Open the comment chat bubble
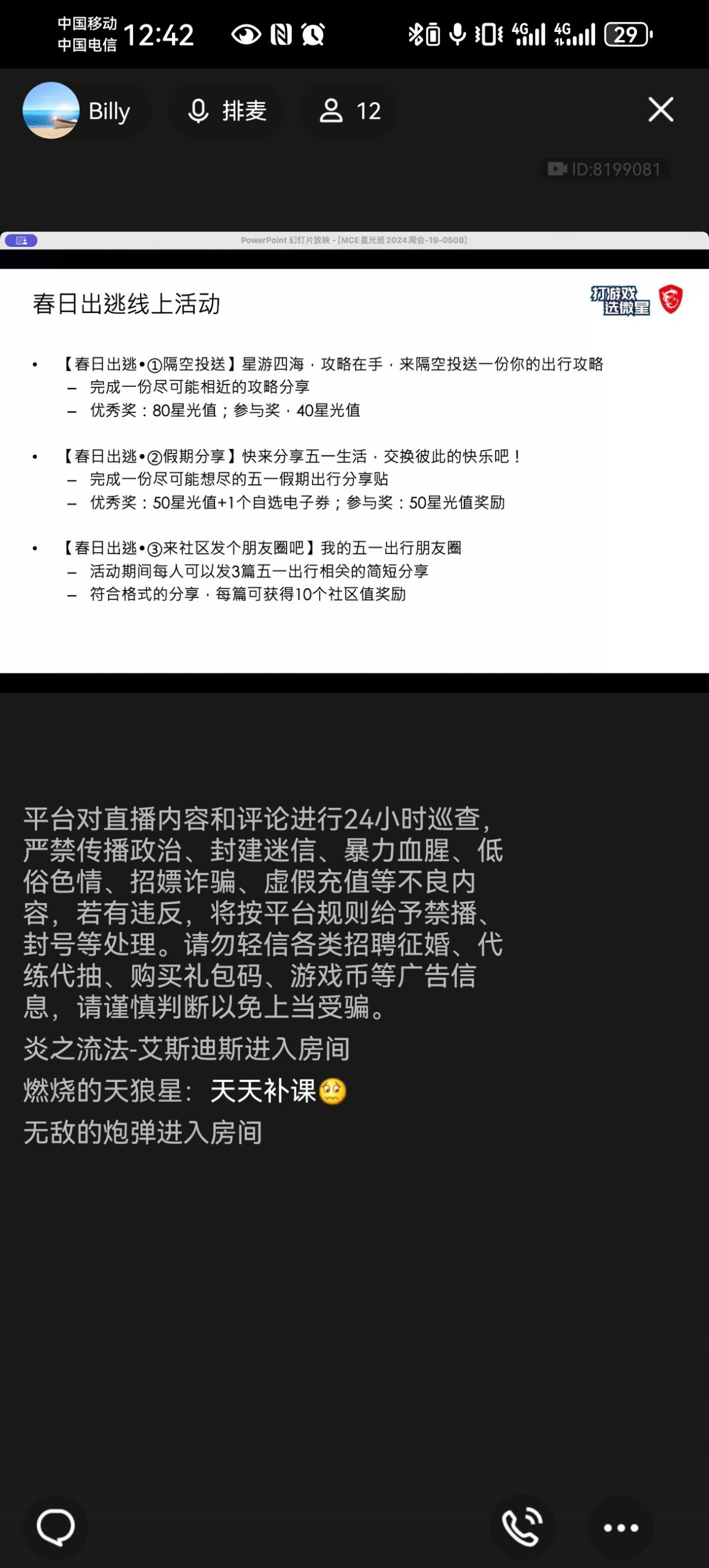 tap(56, 1527)
